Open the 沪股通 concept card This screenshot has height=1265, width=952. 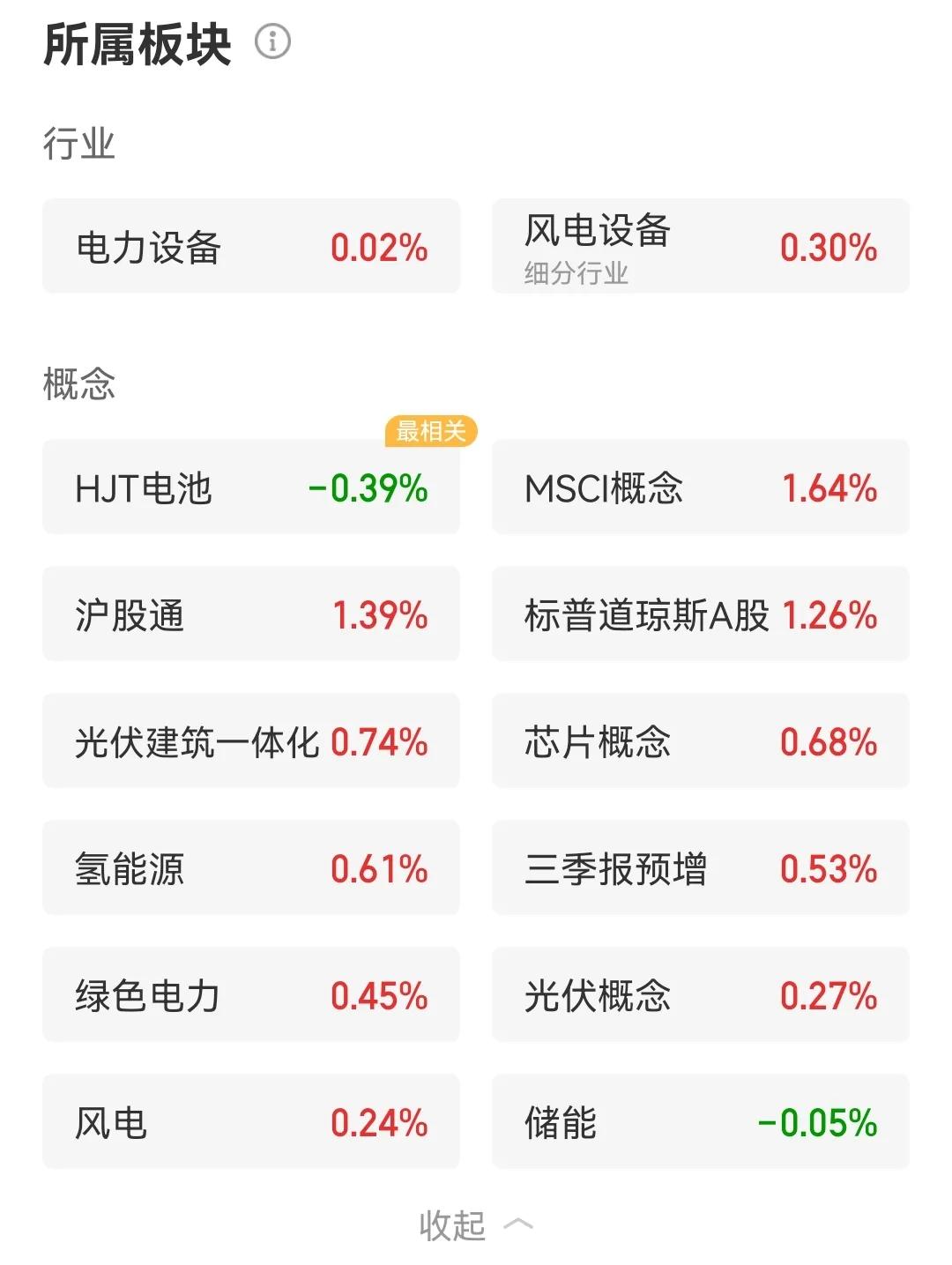click(251, 614)
